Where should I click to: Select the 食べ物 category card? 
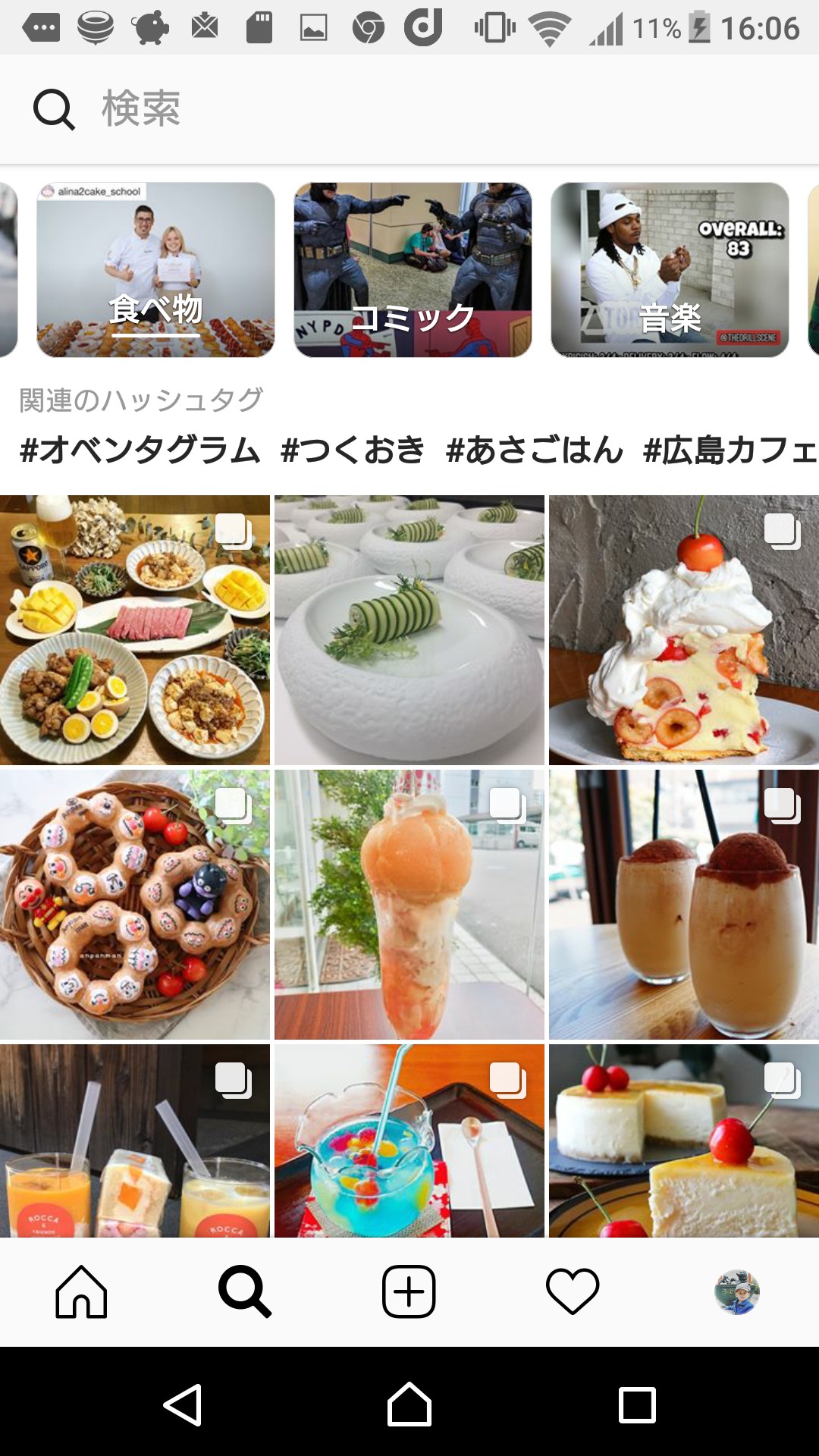coord(155,270)
